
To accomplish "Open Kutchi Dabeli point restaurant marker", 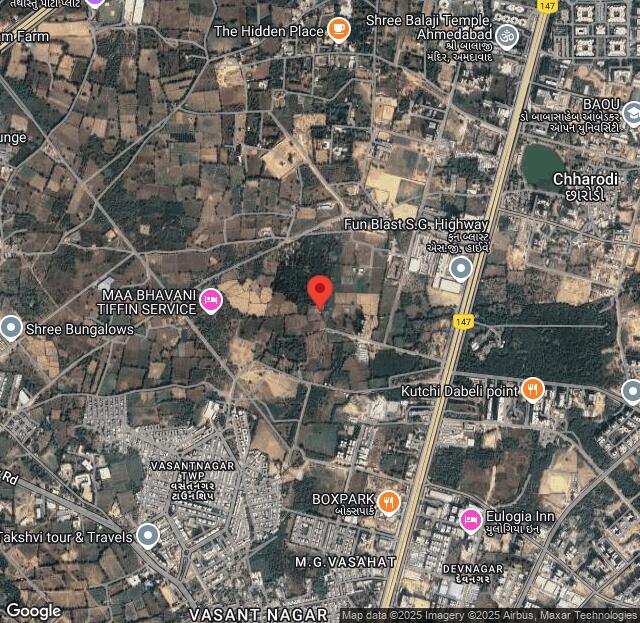I will click(x=533, y=390).
